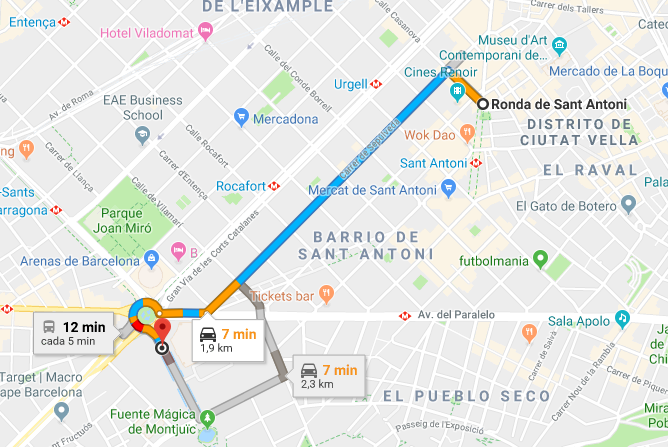The width and height of the screenshot is (668, 447).
Task: Choose the alternate 7 min 2,3 km route
Action: [329, 376]
